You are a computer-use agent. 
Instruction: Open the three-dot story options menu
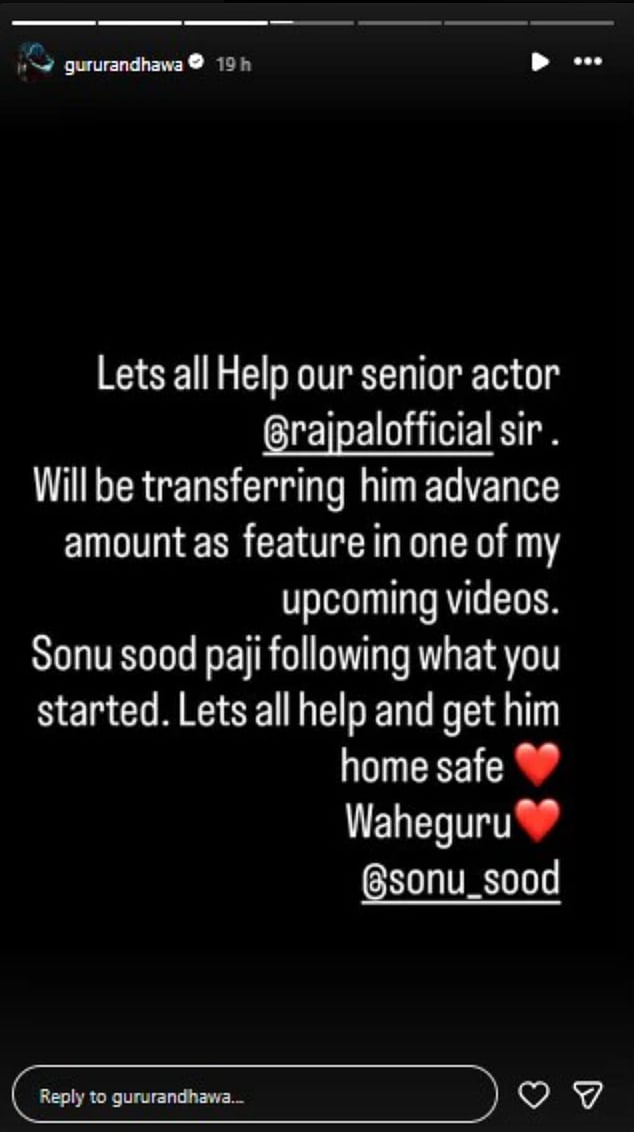click(x=587, y=62)
